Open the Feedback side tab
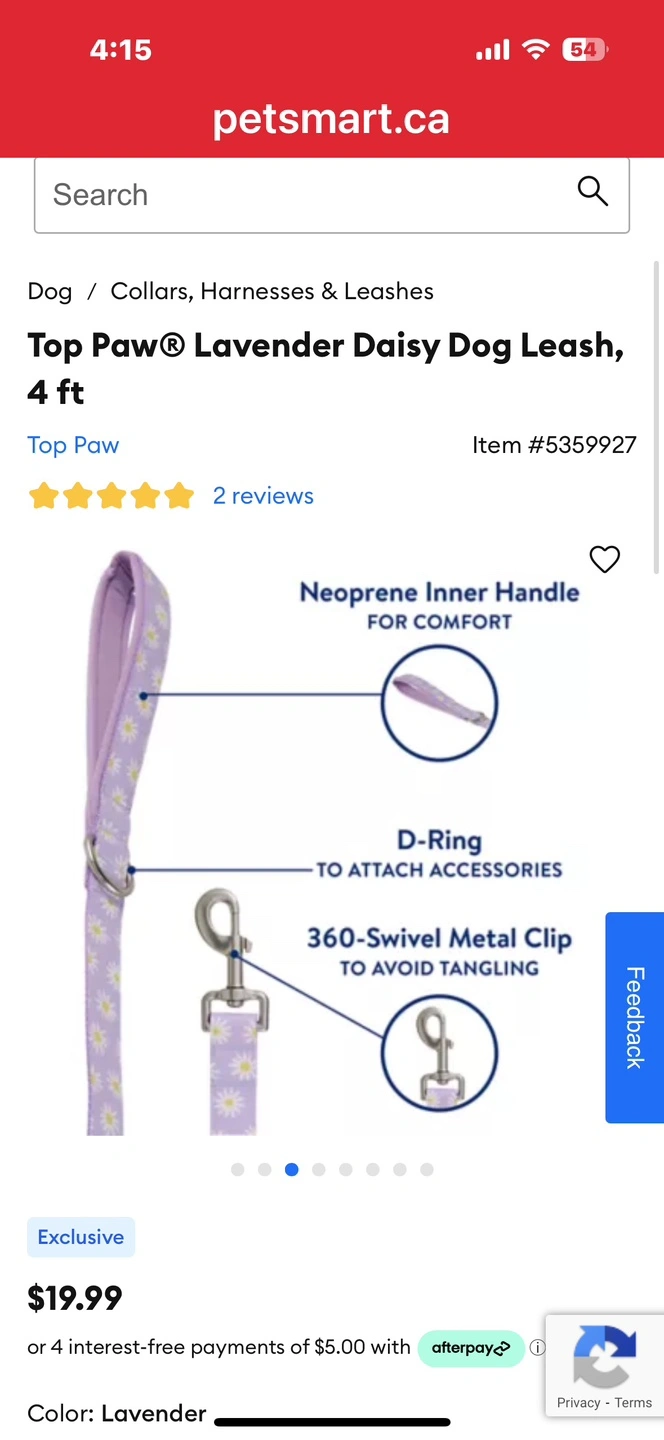 [x=634, y=1017]
